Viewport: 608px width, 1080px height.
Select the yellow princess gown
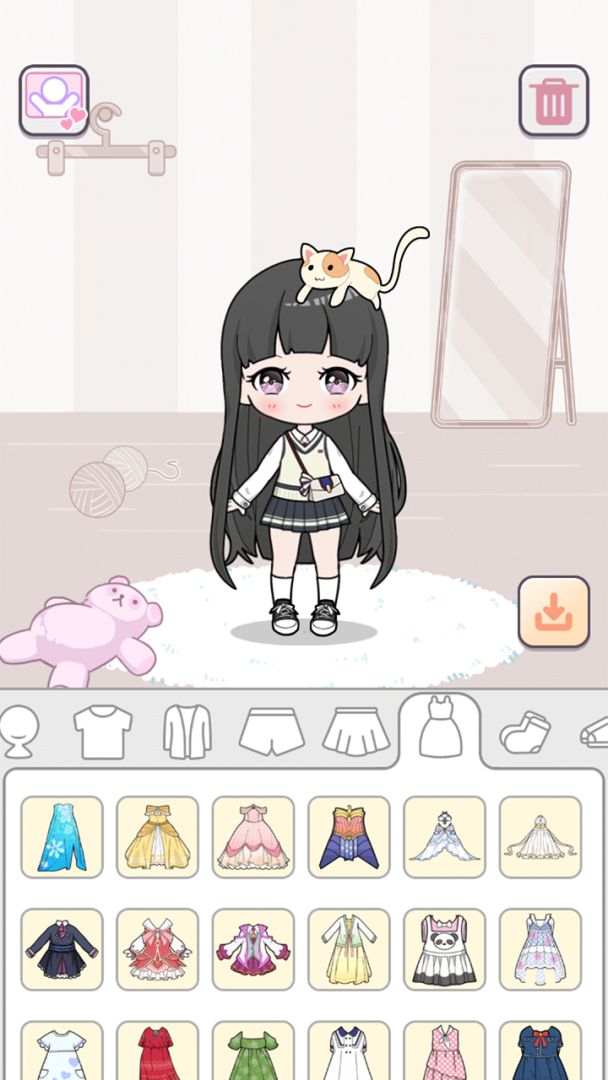point(157,837)
